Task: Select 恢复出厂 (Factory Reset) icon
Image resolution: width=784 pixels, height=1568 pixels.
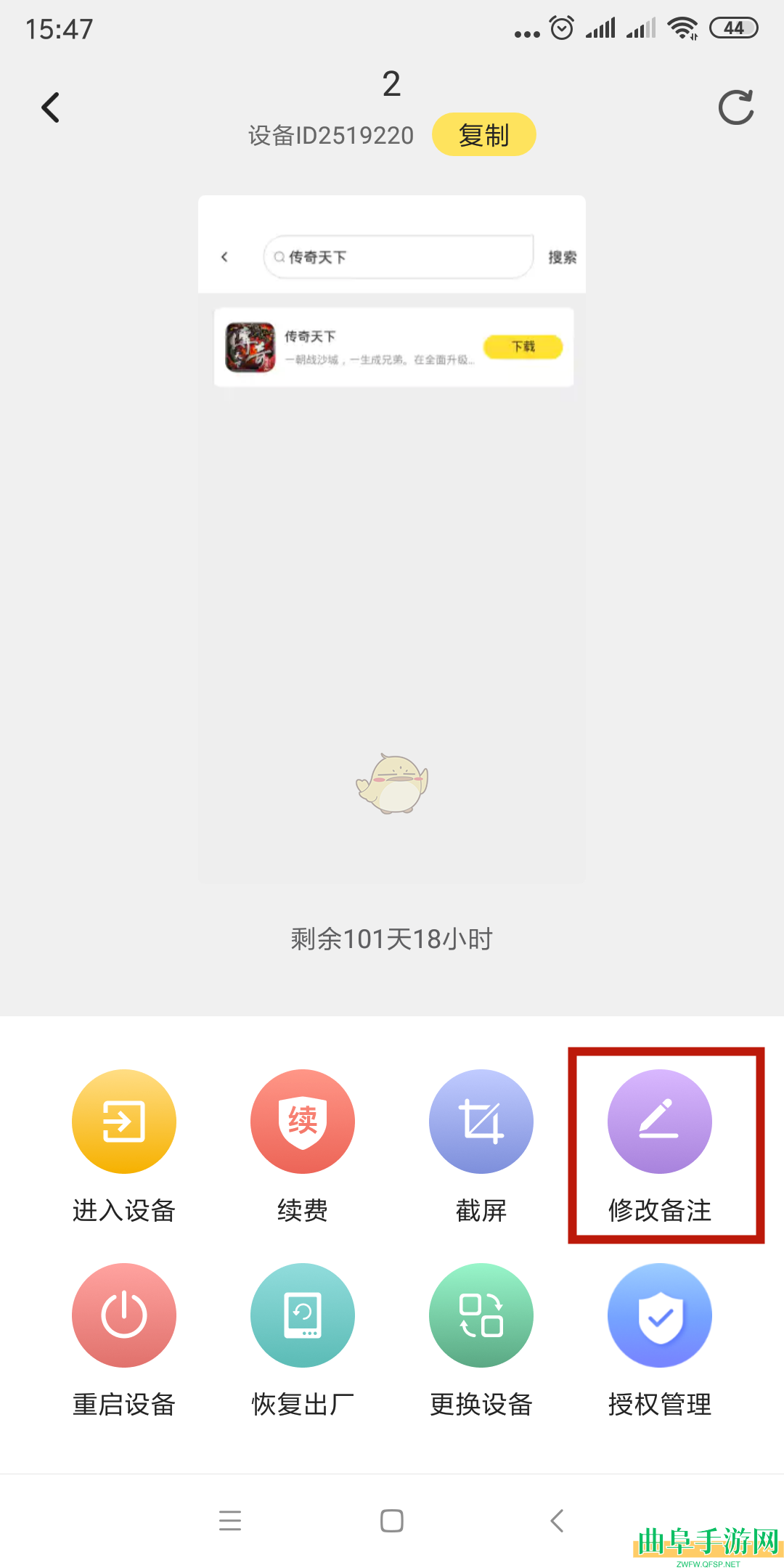Action: point(302,1315)
